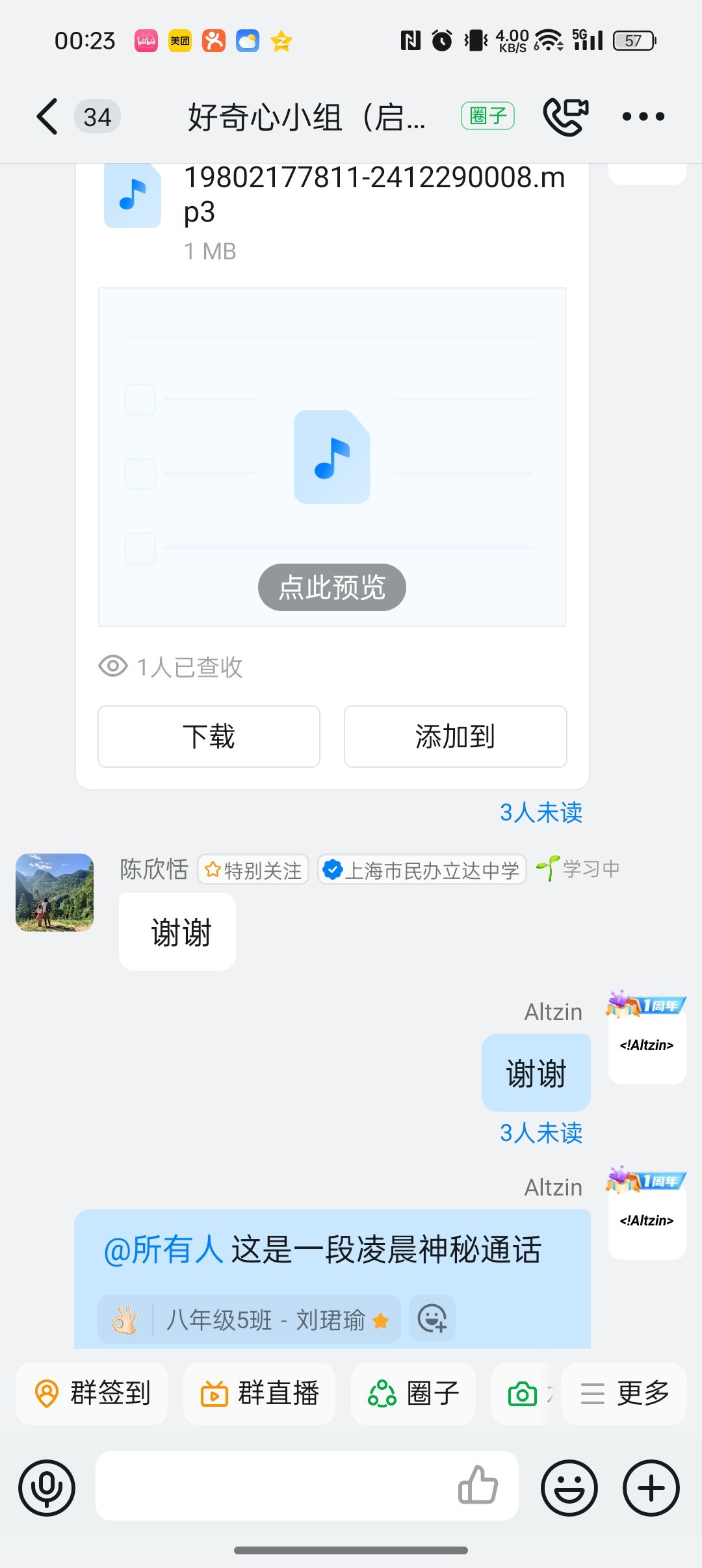Switch to voice message input

coord(47,1487)
